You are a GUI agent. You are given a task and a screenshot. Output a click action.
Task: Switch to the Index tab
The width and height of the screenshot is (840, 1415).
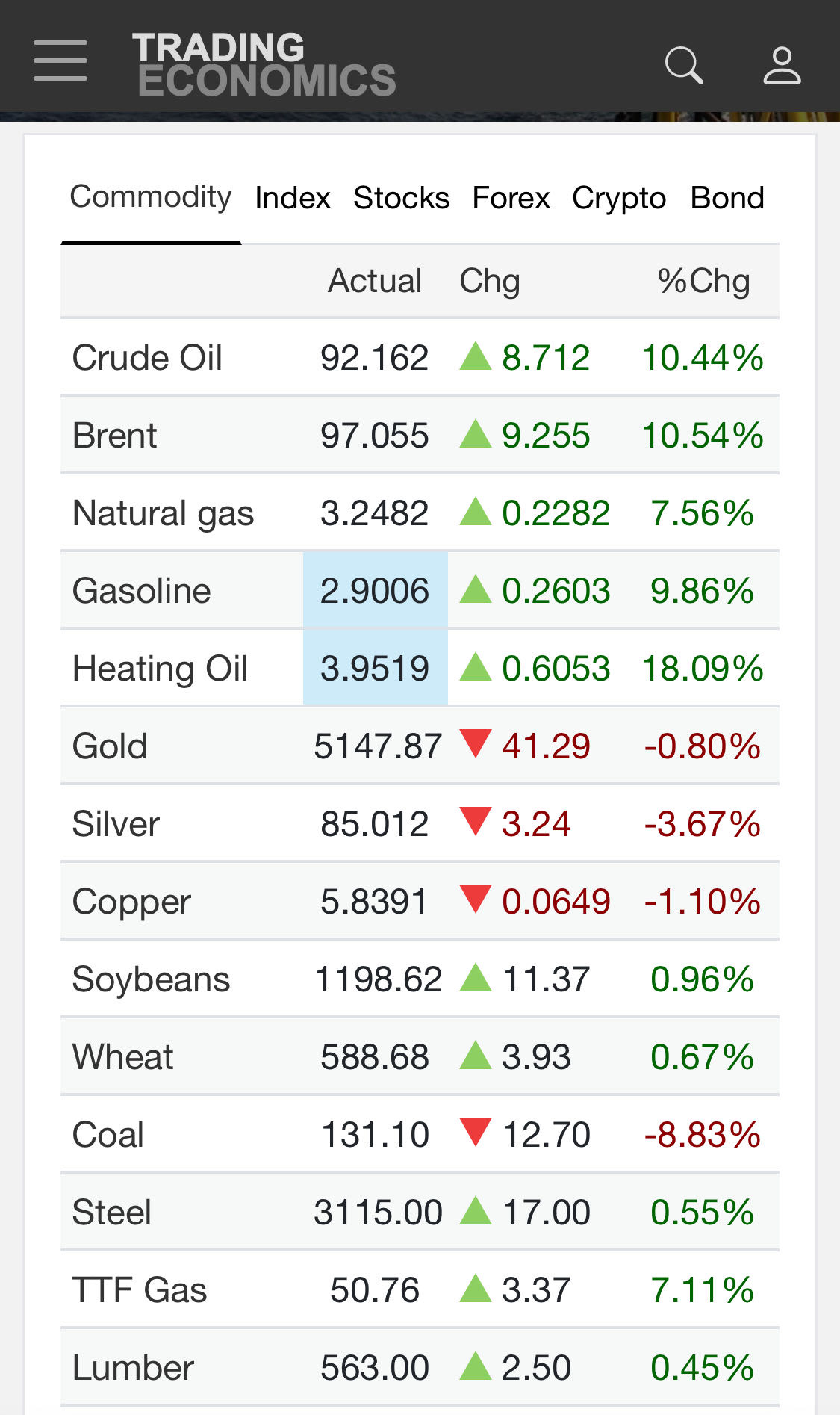293,199
